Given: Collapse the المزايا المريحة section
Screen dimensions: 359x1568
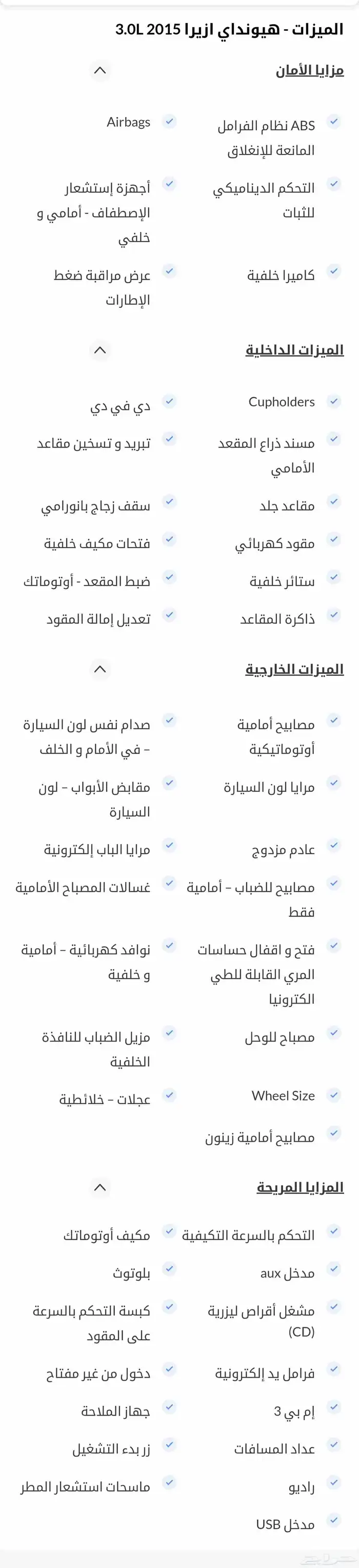Looking at the screenshot, I should [101, 1188].
